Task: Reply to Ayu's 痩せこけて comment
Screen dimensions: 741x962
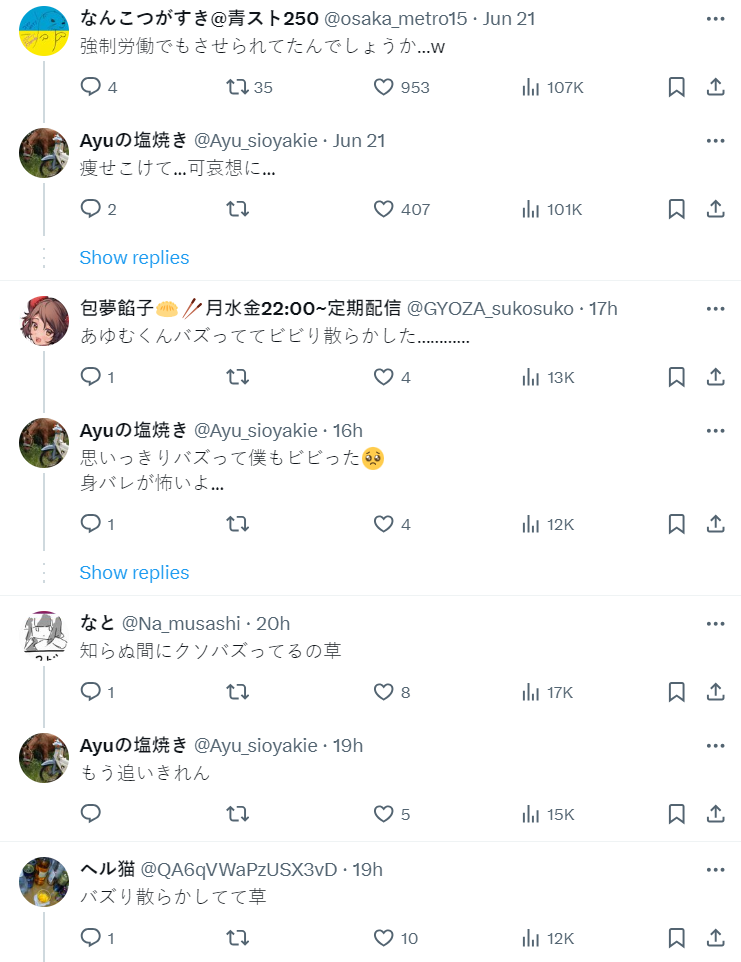Action: click(91, 209)
